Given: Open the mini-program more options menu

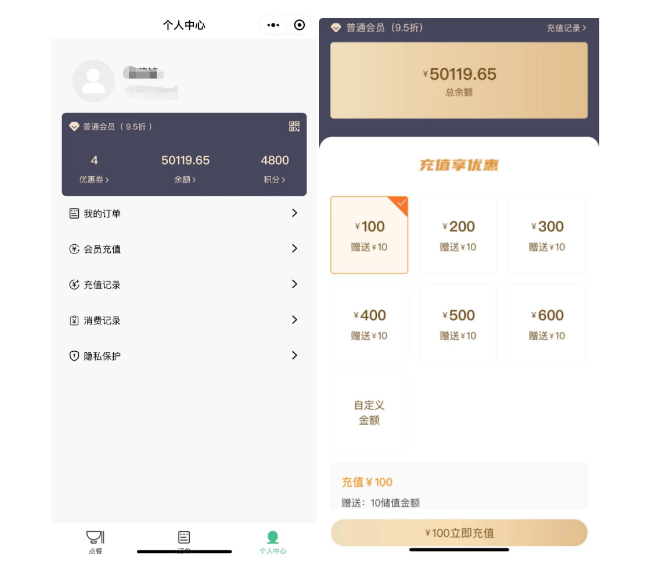Looking at the screenshot, I should (273, 25).
